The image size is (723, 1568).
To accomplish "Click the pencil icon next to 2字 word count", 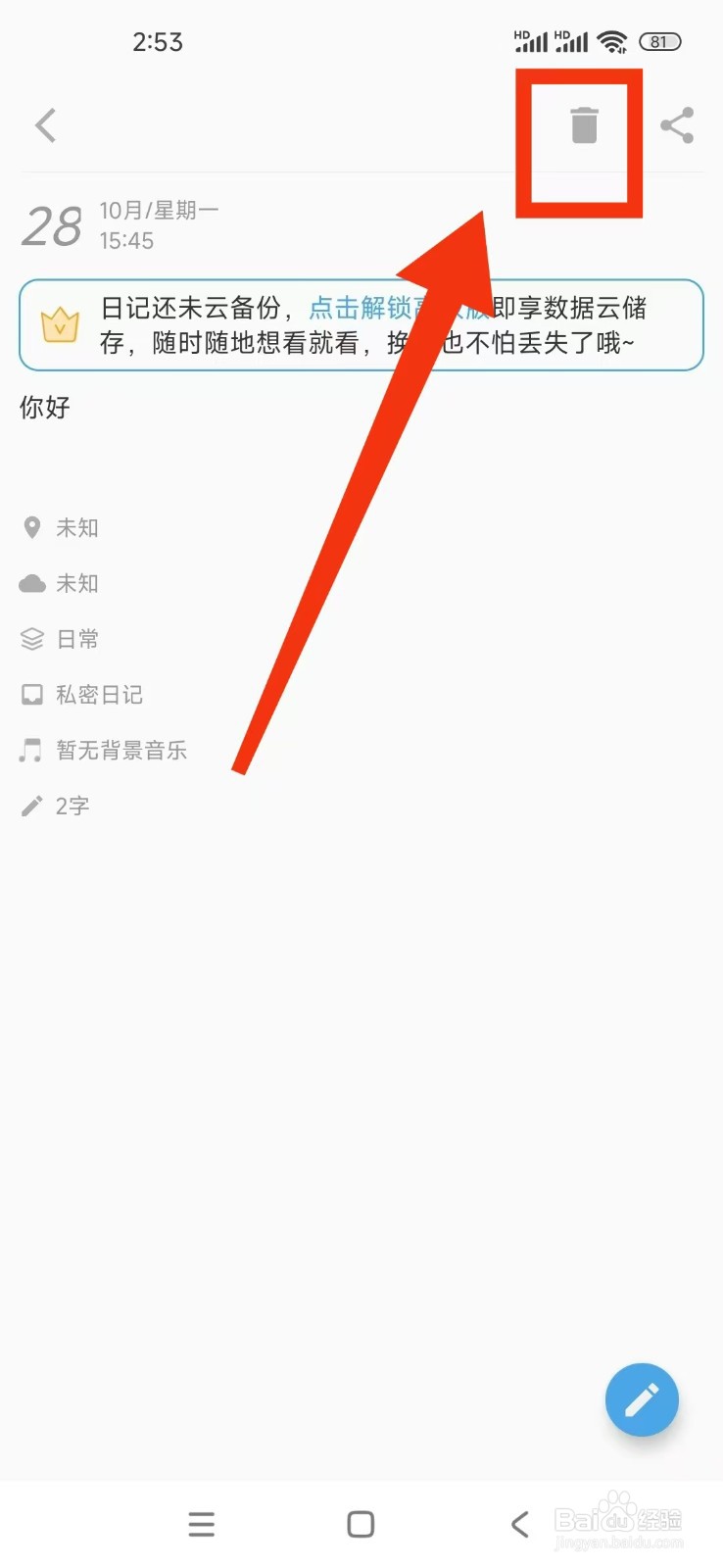I will (x=32, y=806).
